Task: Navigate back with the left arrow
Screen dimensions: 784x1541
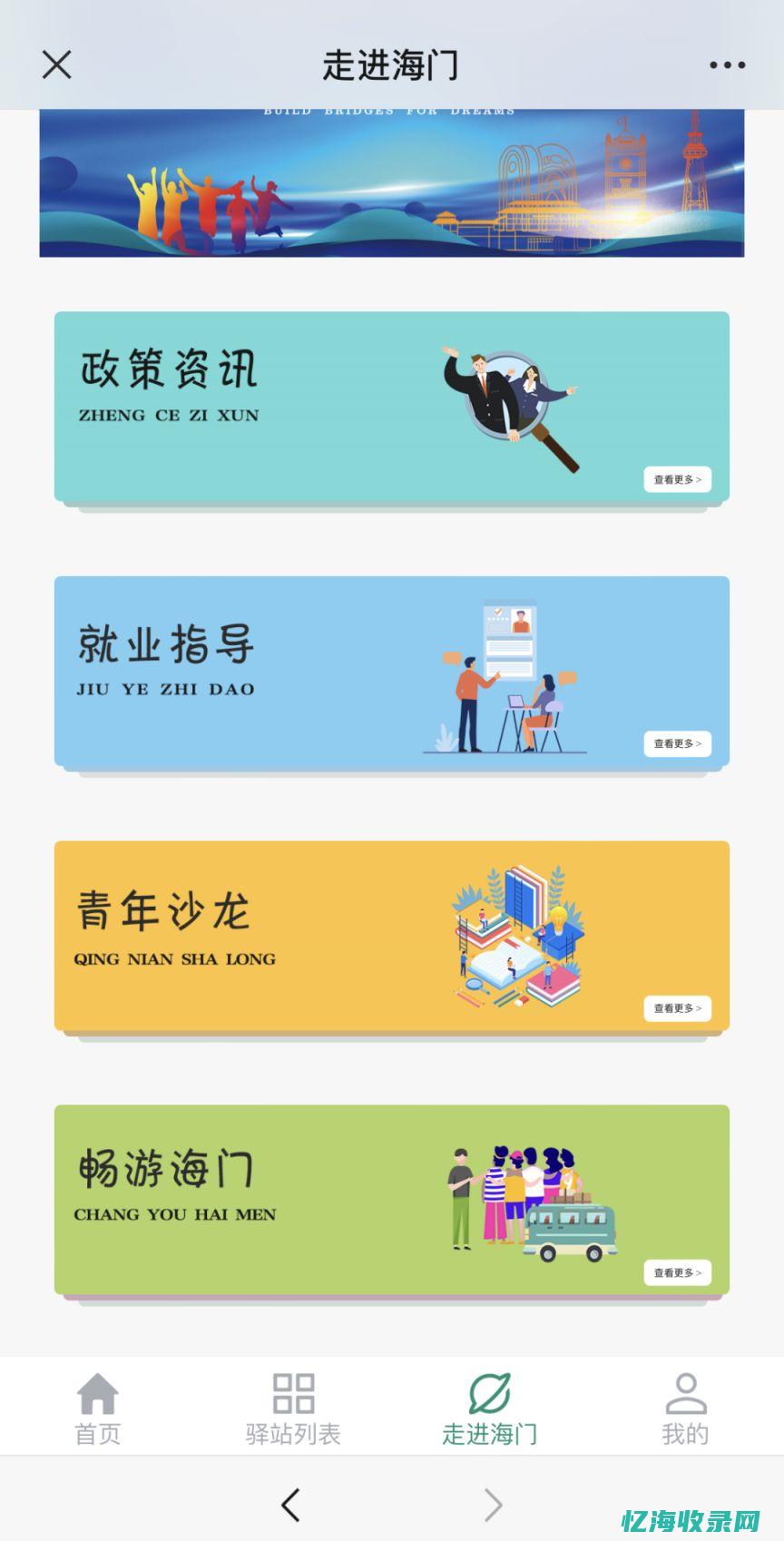Action: (290, 1504)
